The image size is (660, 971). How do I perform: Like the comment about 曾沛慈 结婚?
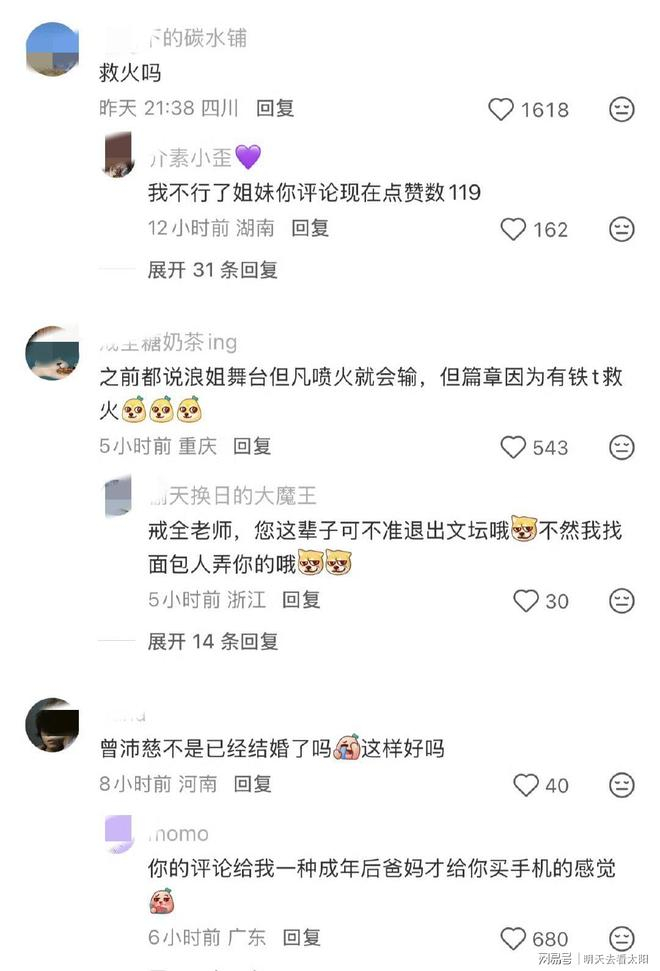pyautogui.click(x=526, y=785)
